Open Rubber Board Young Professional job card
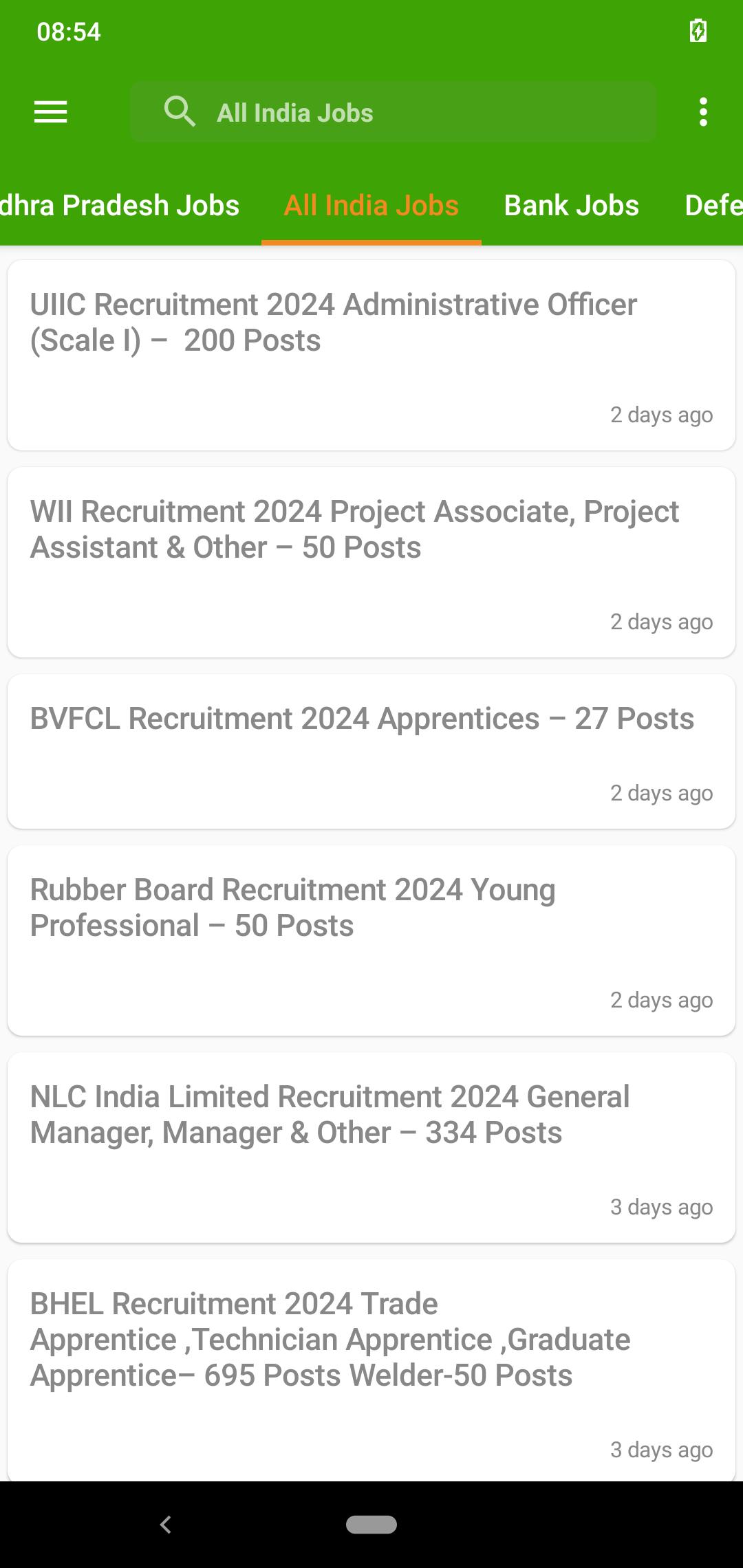The width and height of the screenshot is (743, 1568). [371, 941]
